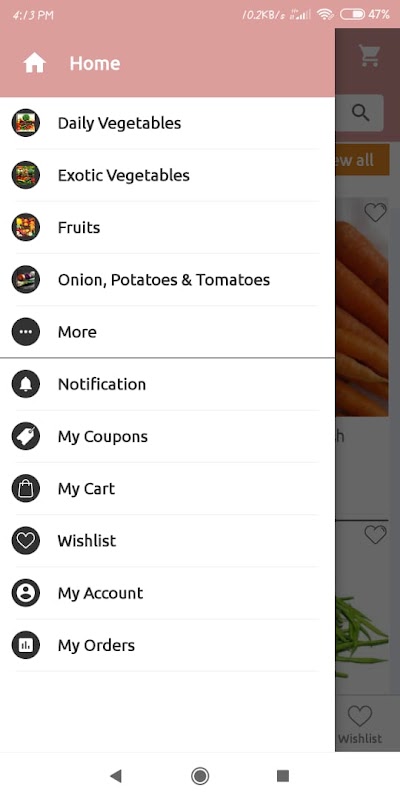Add the carrots to wishlist with the heart
The height and width of the screenshot is (800, 400).
pyautogui.click(x=376, y=212)
